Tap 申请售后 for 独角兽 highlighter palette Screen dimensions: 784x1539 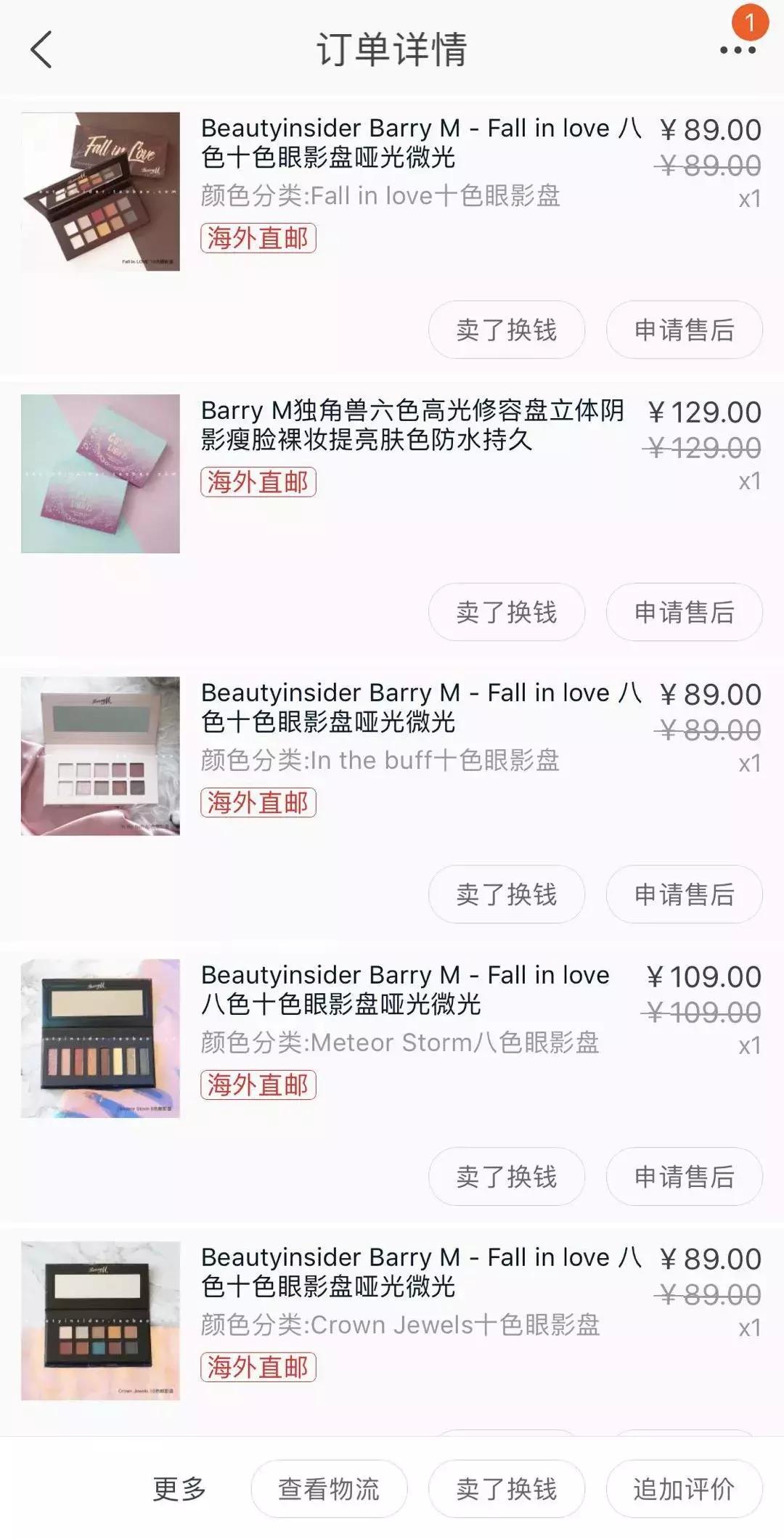click(684, 613)
